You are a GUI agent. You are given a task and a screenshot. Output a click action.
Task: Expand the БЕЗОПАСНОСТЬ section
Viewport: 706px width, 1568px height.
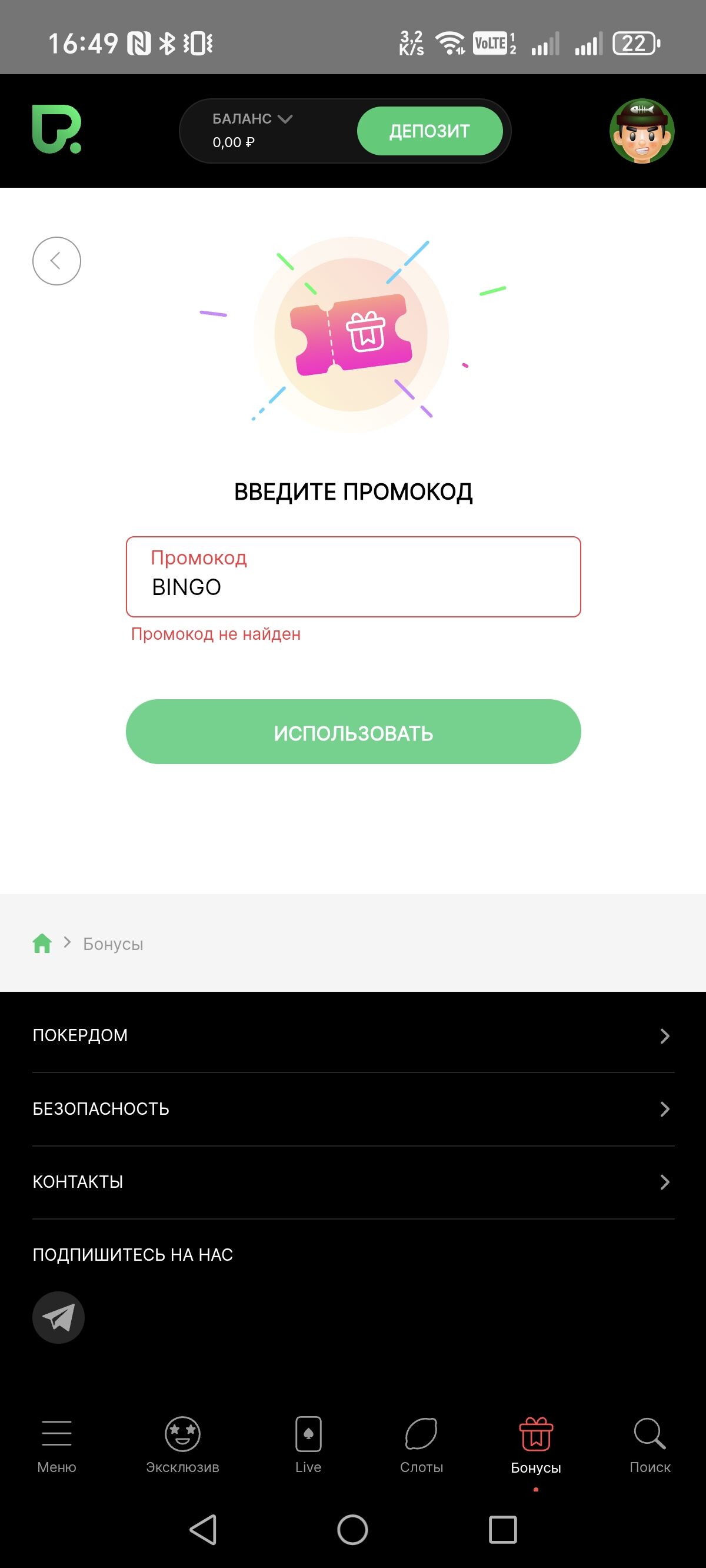pos(353,1108)
